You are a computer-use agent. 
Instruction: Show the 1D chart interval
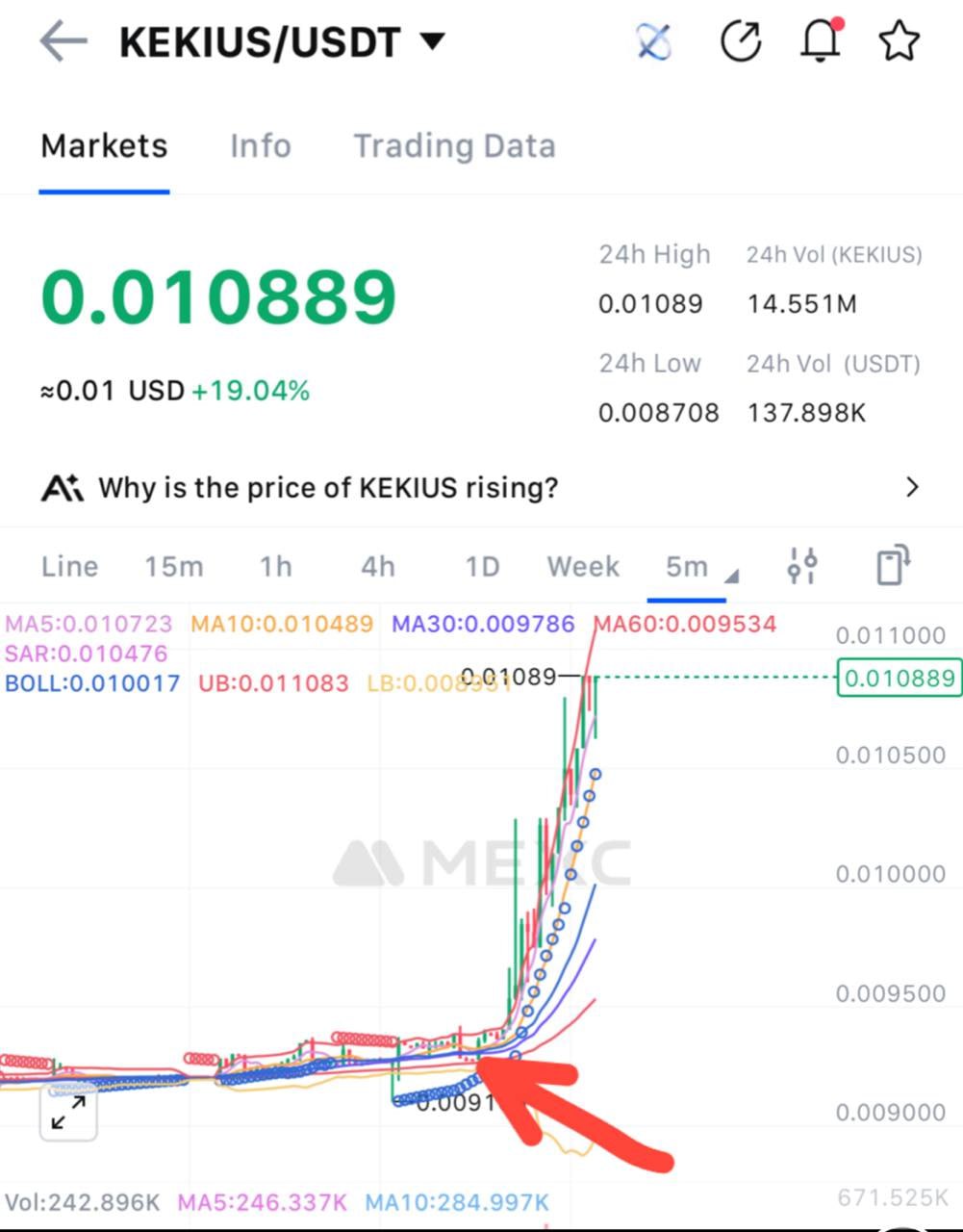coord(482,566)
